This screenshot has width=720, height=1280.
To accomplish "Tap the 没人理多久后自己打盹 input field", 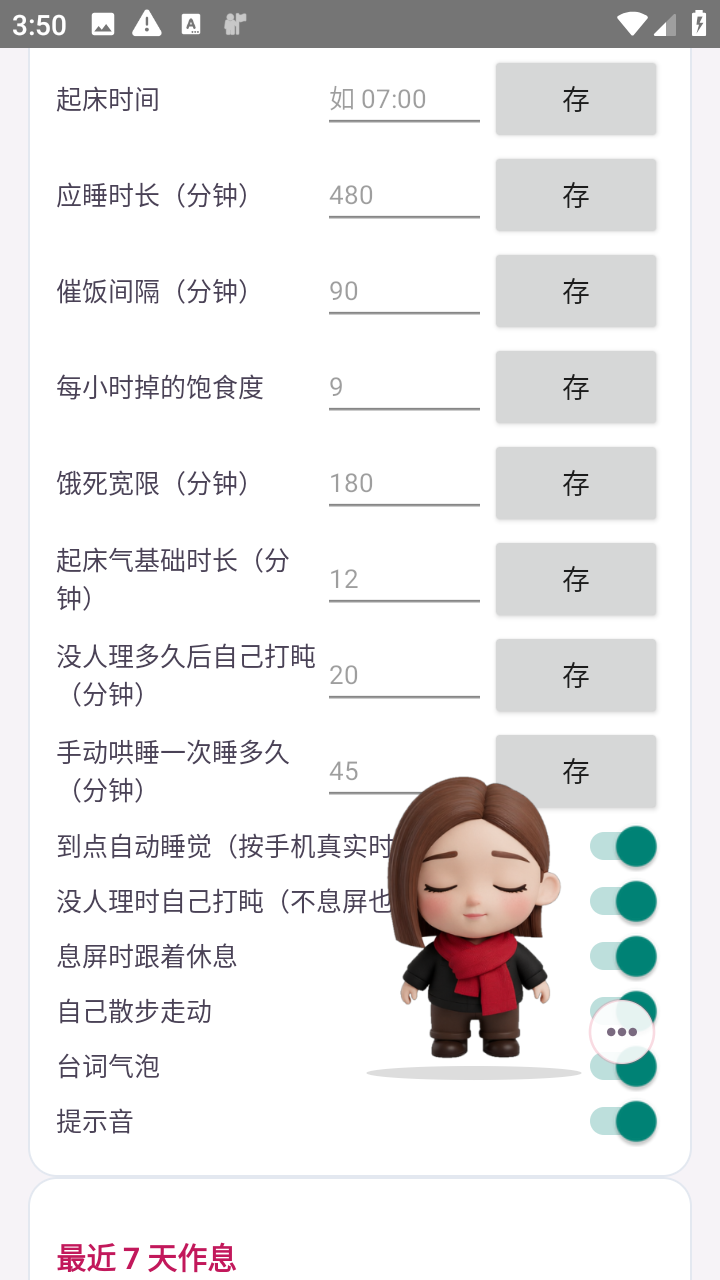I will tap(404, 675).
